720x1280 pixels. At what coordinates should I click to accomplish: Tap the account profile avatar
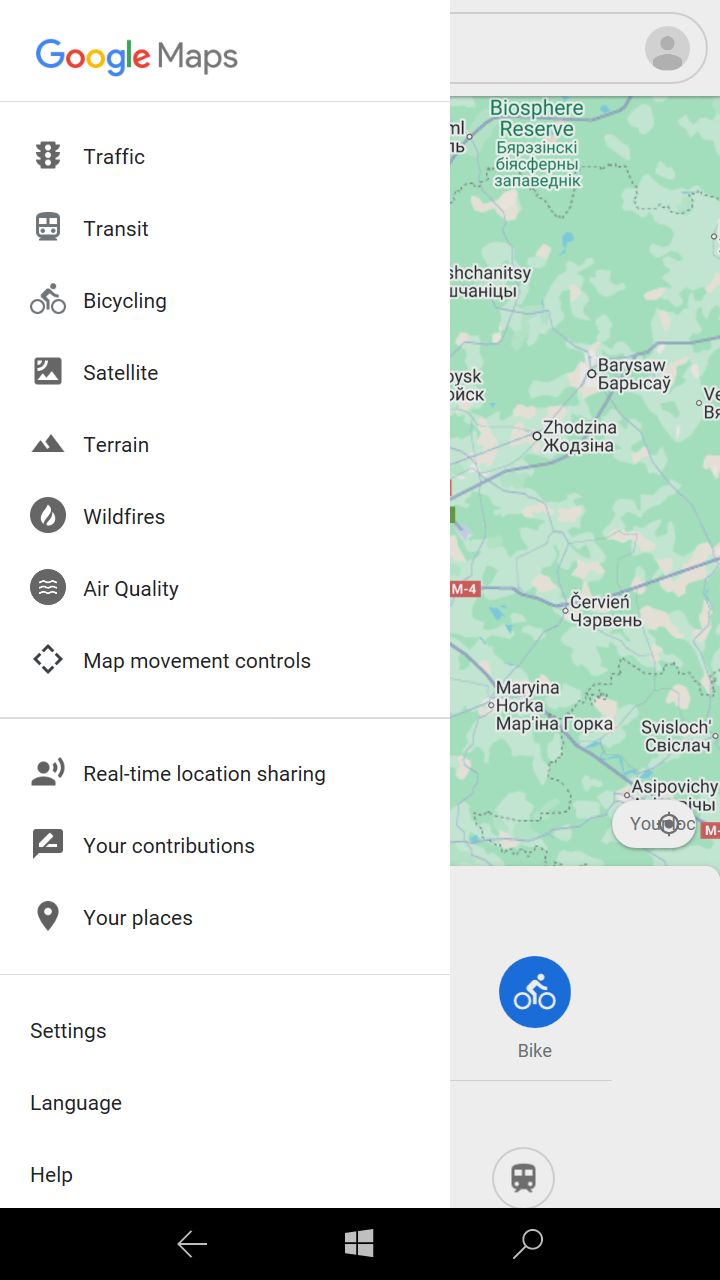[667, 48]
